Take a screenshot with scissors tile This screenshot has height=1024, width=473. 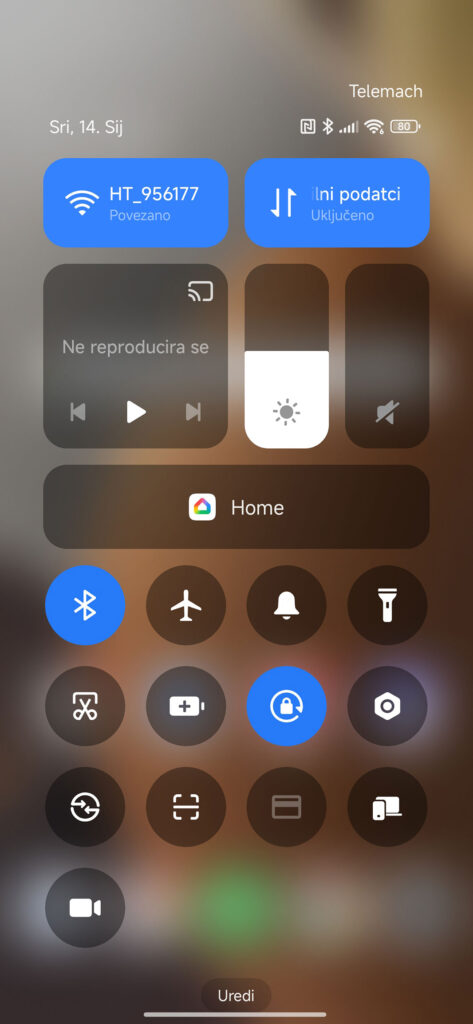point(85,706)
